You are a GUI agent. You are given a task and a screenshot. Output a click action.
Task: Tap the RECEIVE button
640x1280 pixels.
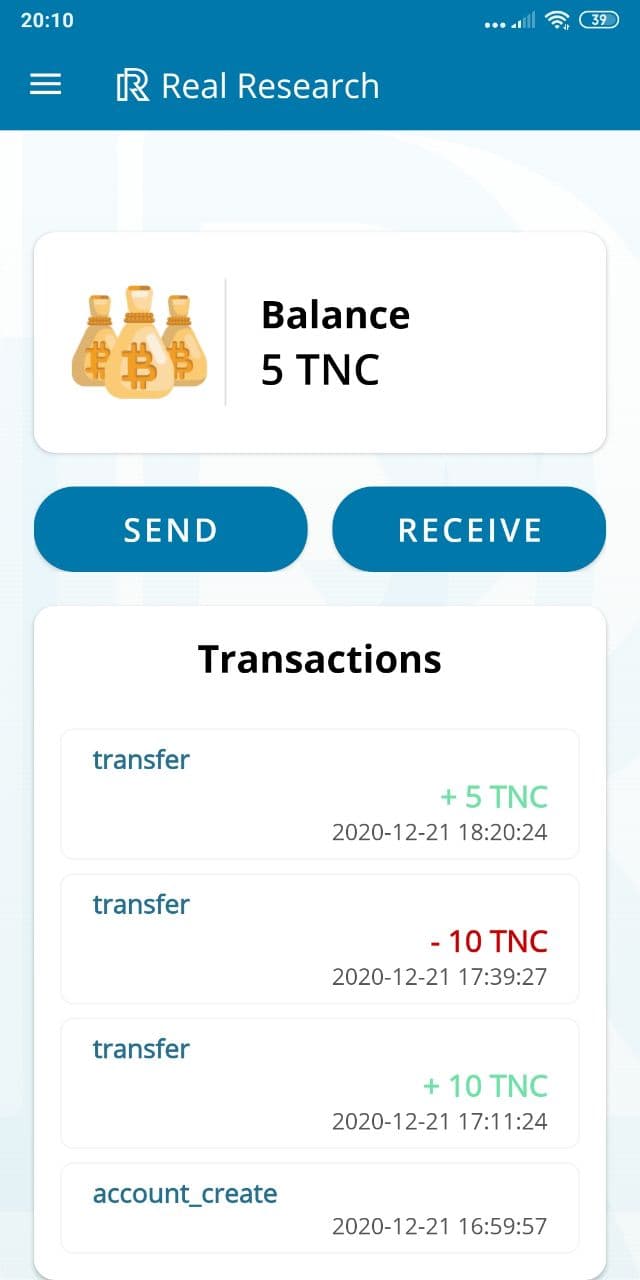click(x=469, y=530)
